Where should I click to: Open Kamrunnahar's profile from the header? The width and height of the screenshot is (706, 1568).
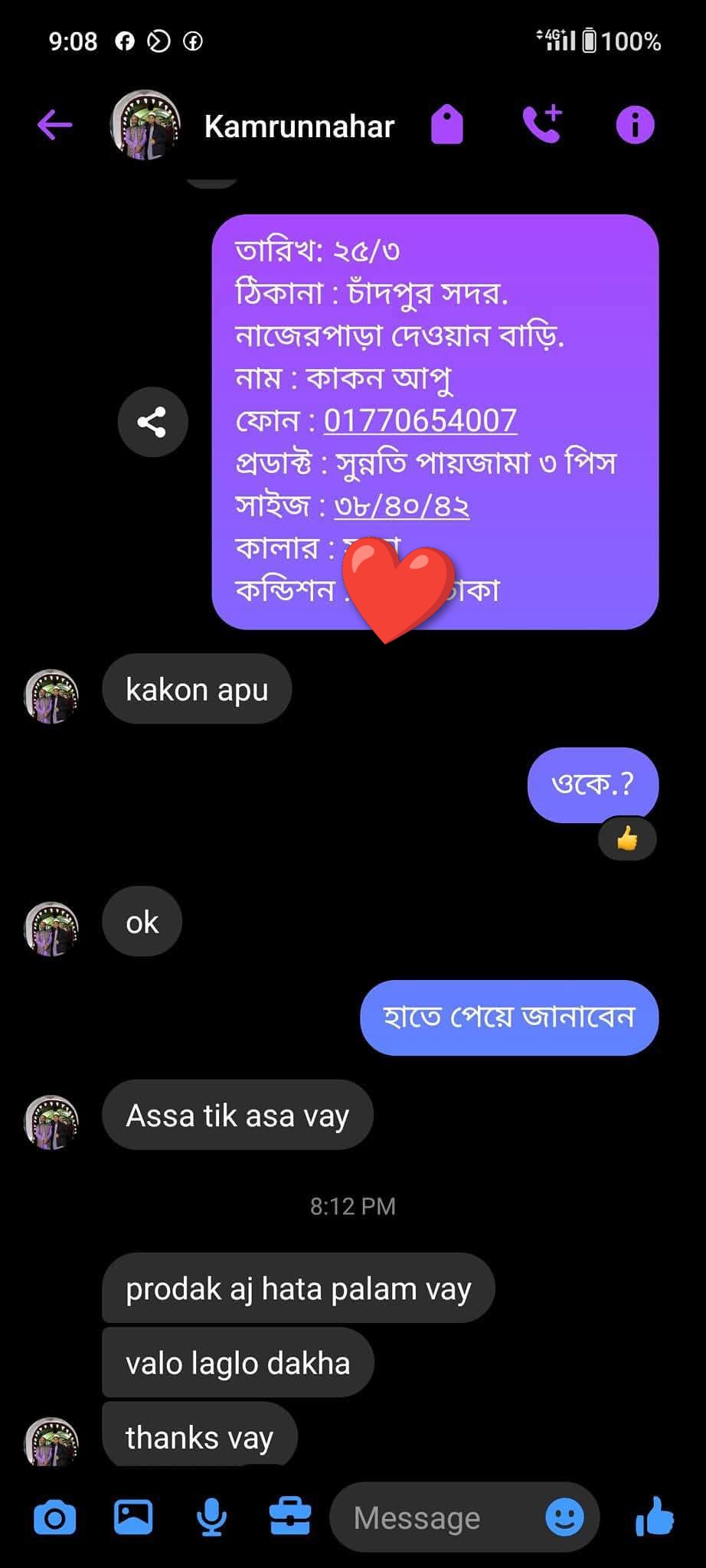point(299,126)
